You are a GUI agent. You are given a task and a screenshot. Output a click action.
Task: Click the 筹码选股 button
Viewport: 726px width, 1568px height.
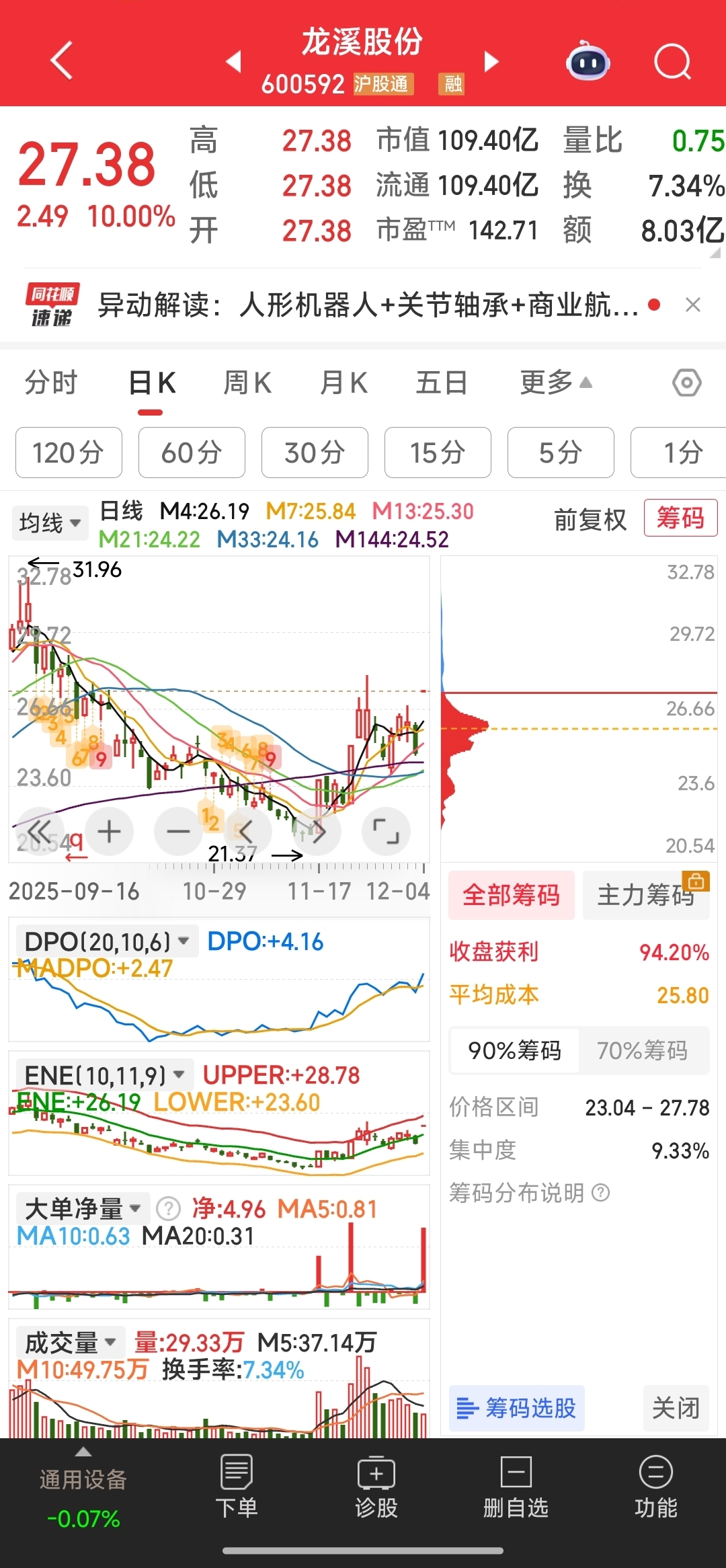516,1408
